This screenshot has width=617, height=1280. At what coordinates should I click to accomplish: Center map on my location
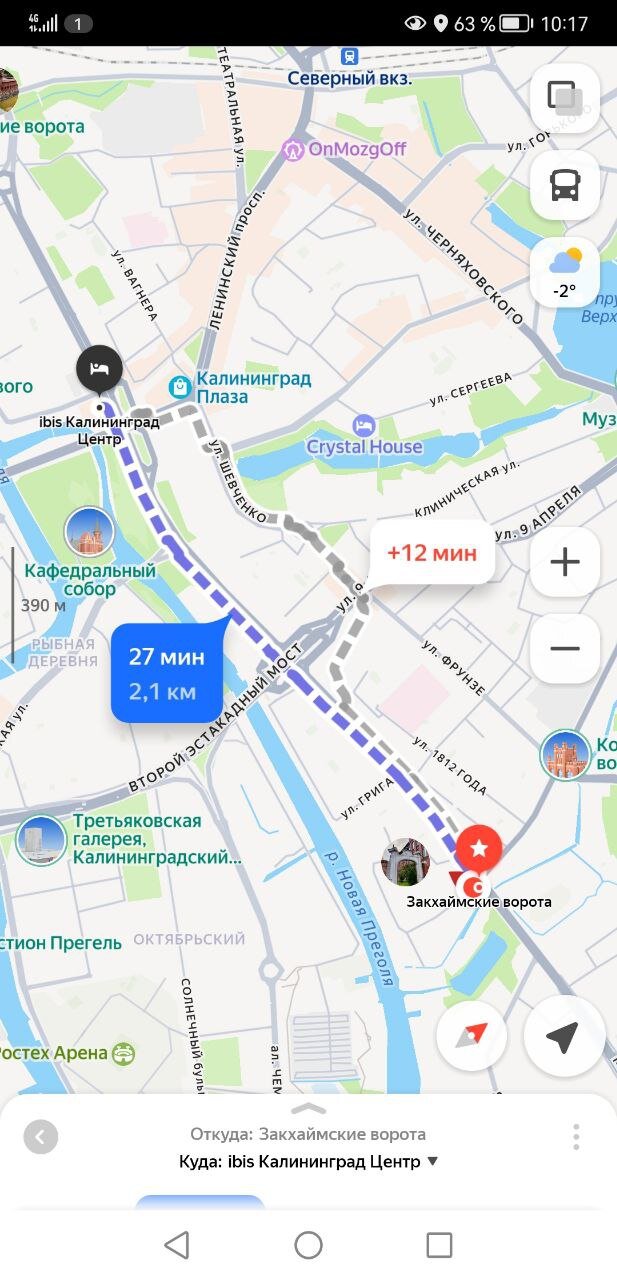[x=564, y=1036]
